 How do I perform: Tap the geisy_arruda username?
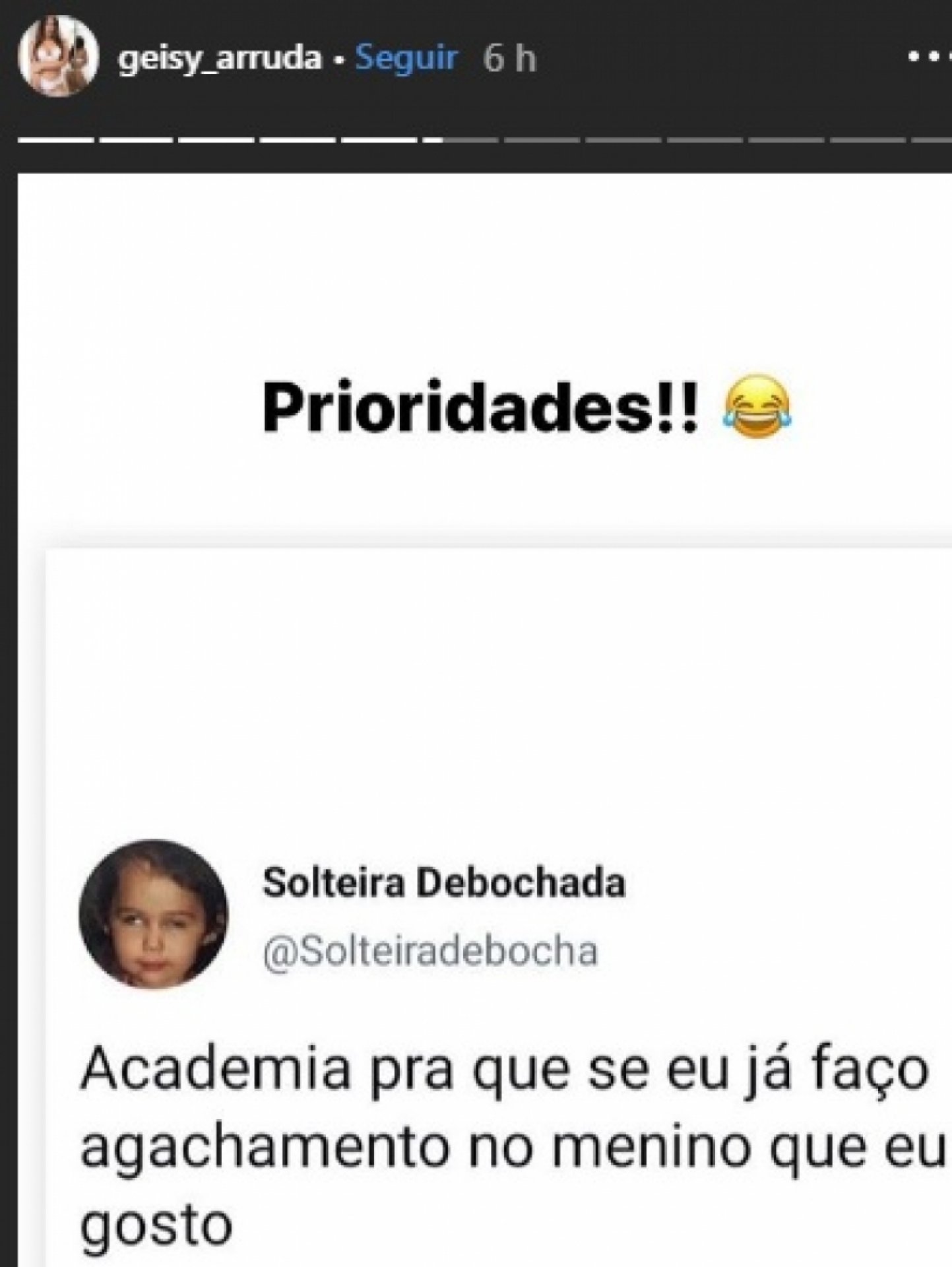[x=220, y=59]
